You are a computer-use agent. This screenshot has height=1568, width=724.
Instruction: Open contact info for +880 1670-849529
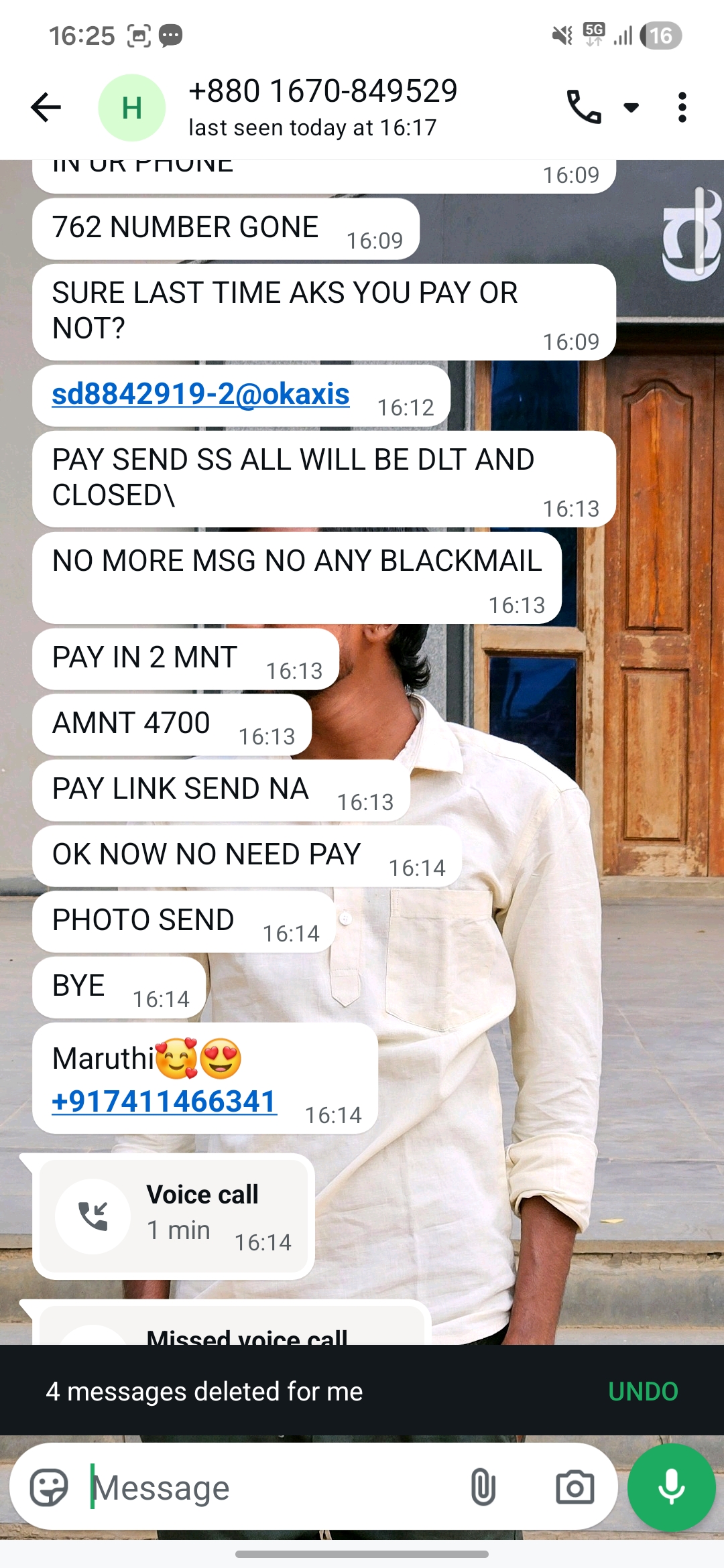pyautogui.click(x=322, y=107)
